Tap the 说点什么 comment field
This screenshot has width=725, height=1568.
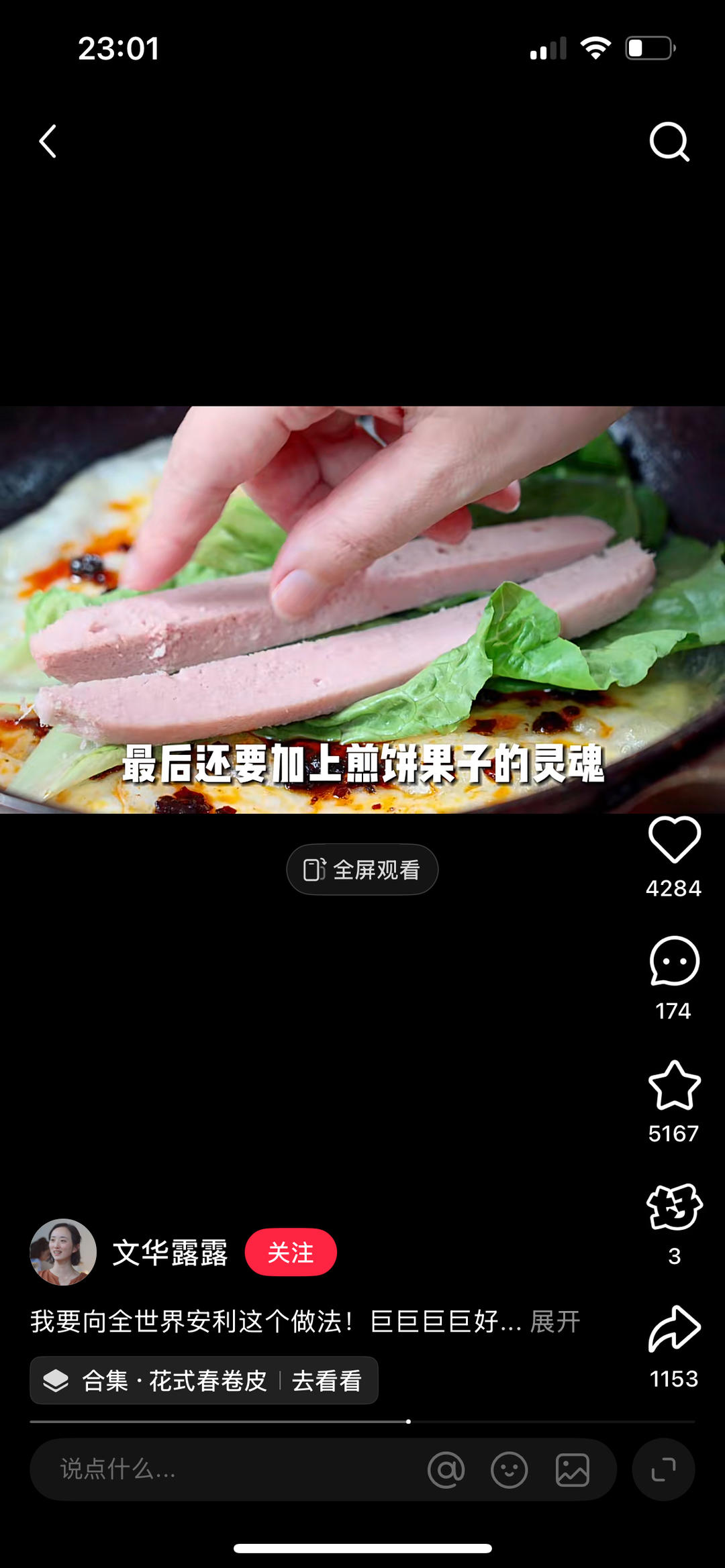[228, 1469]
